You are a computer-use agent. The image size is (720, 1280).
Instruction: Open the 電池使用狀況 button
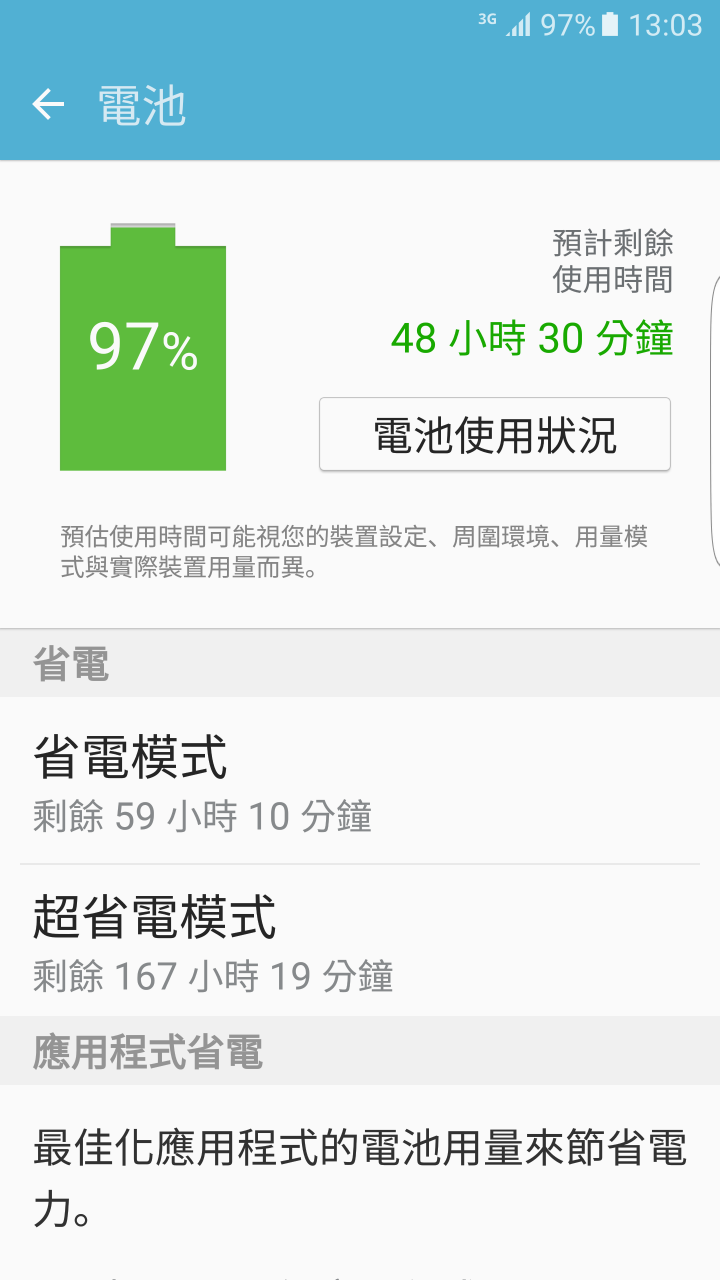tap(495, 435)
